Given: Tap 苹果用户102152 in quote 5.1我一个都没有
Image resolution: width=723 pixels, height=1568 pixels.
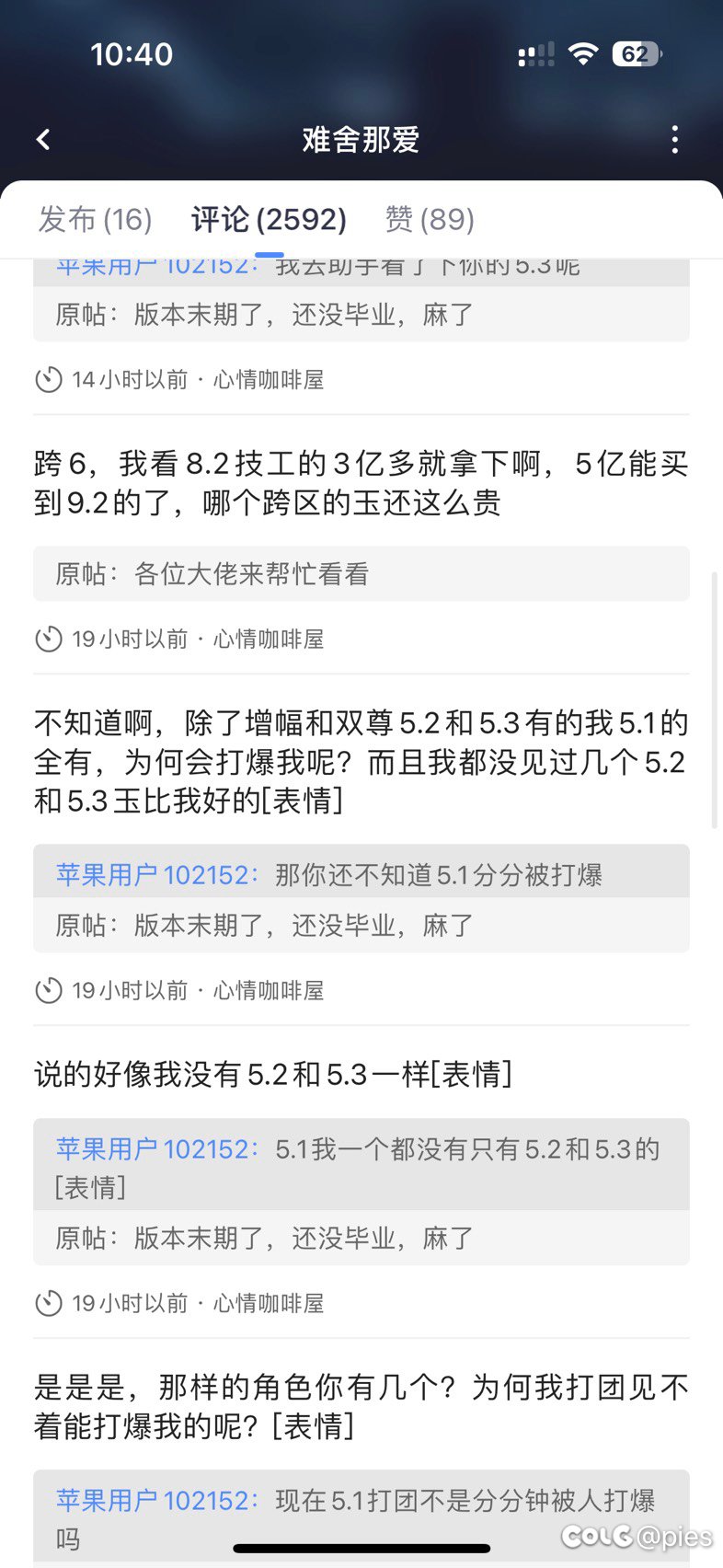Looking at the screenshot, I should [153, 1148].
